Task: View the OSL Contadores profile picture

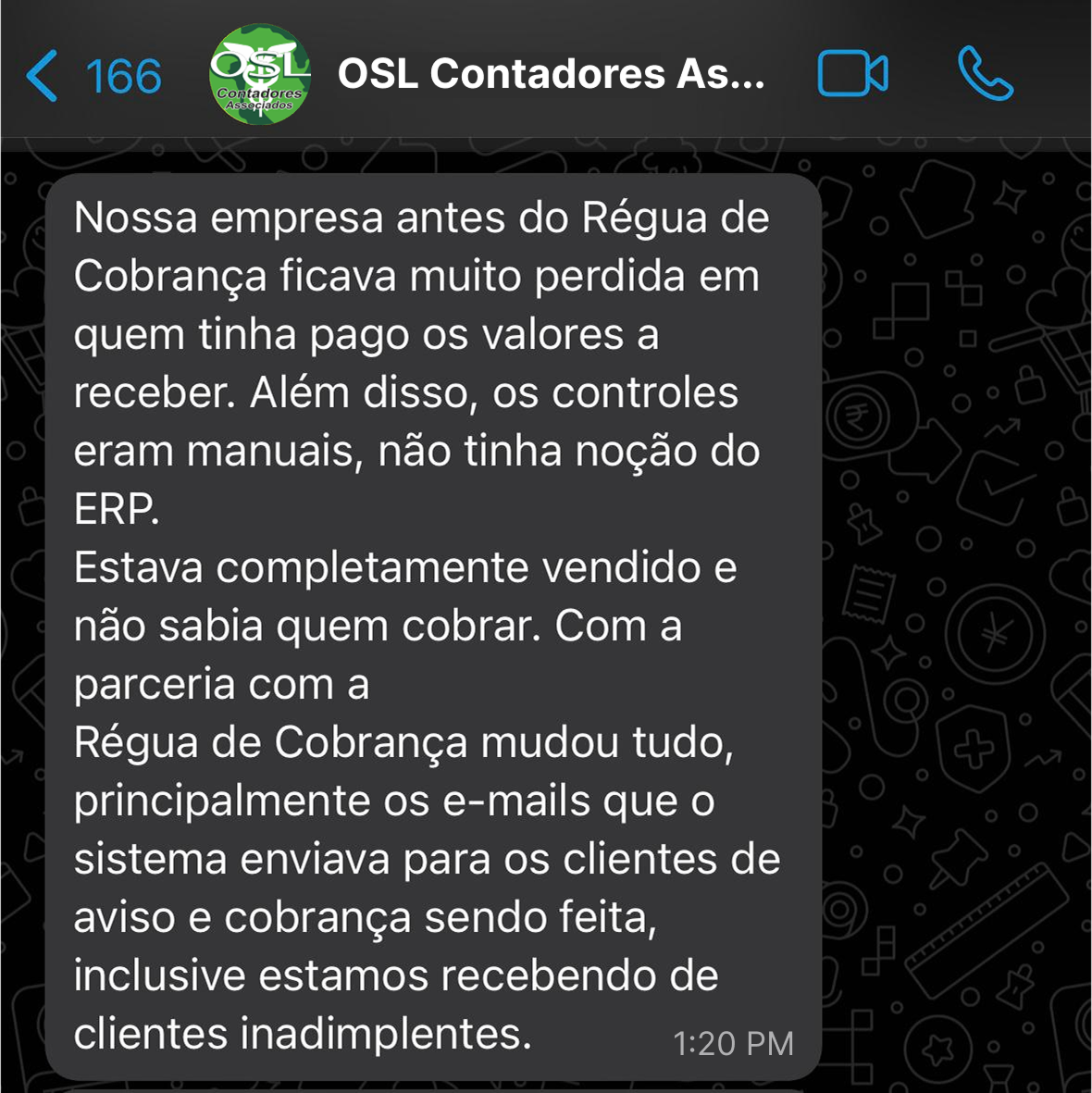Action: (260, 74)
